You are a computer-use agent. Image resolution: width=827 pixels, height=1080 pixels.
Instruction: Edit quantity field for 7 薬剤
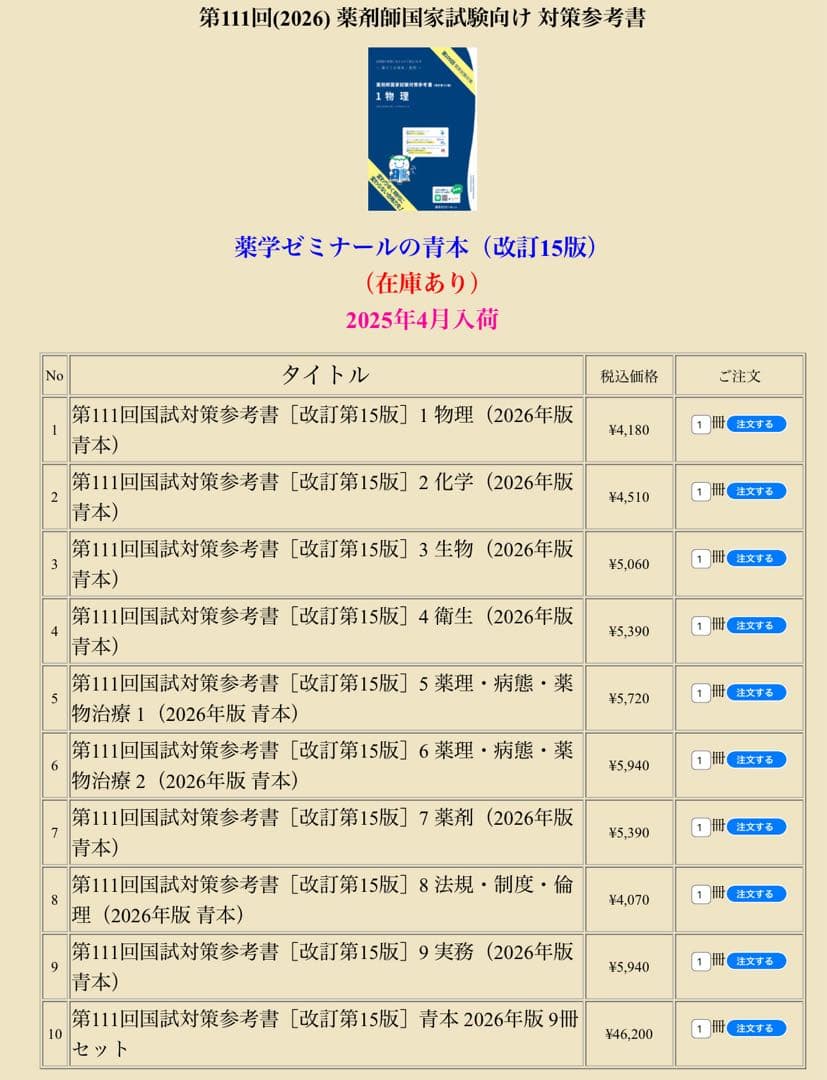(x=700, y=827)
